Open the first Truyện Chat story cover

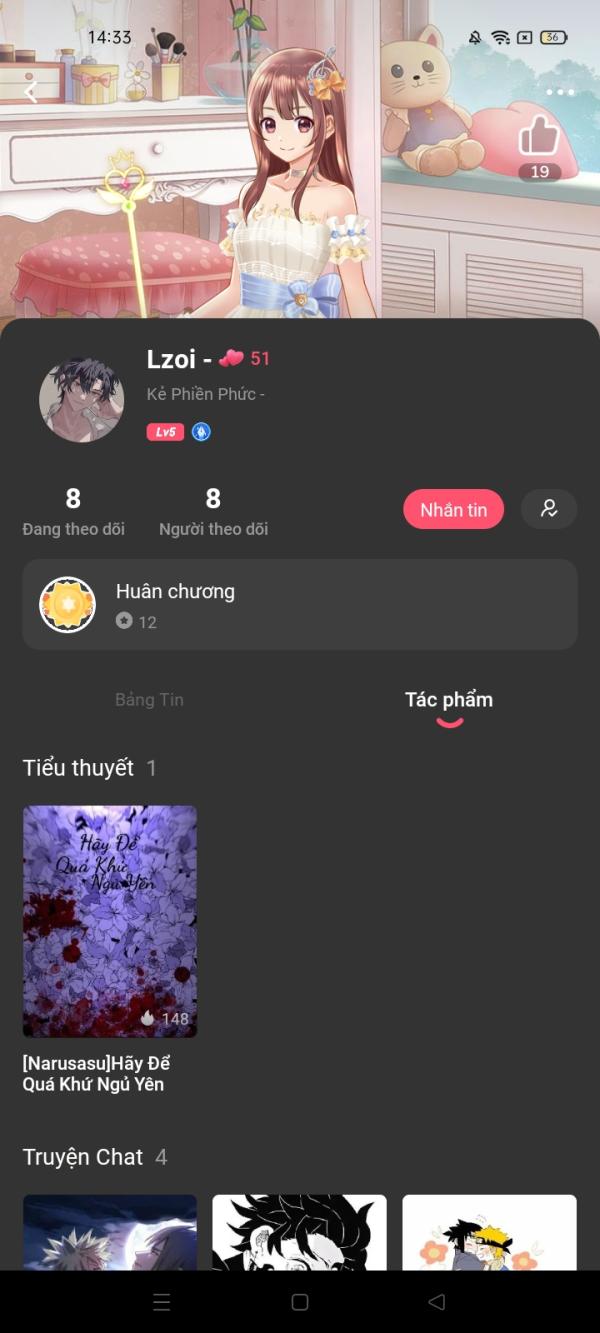pos(110,1232)
